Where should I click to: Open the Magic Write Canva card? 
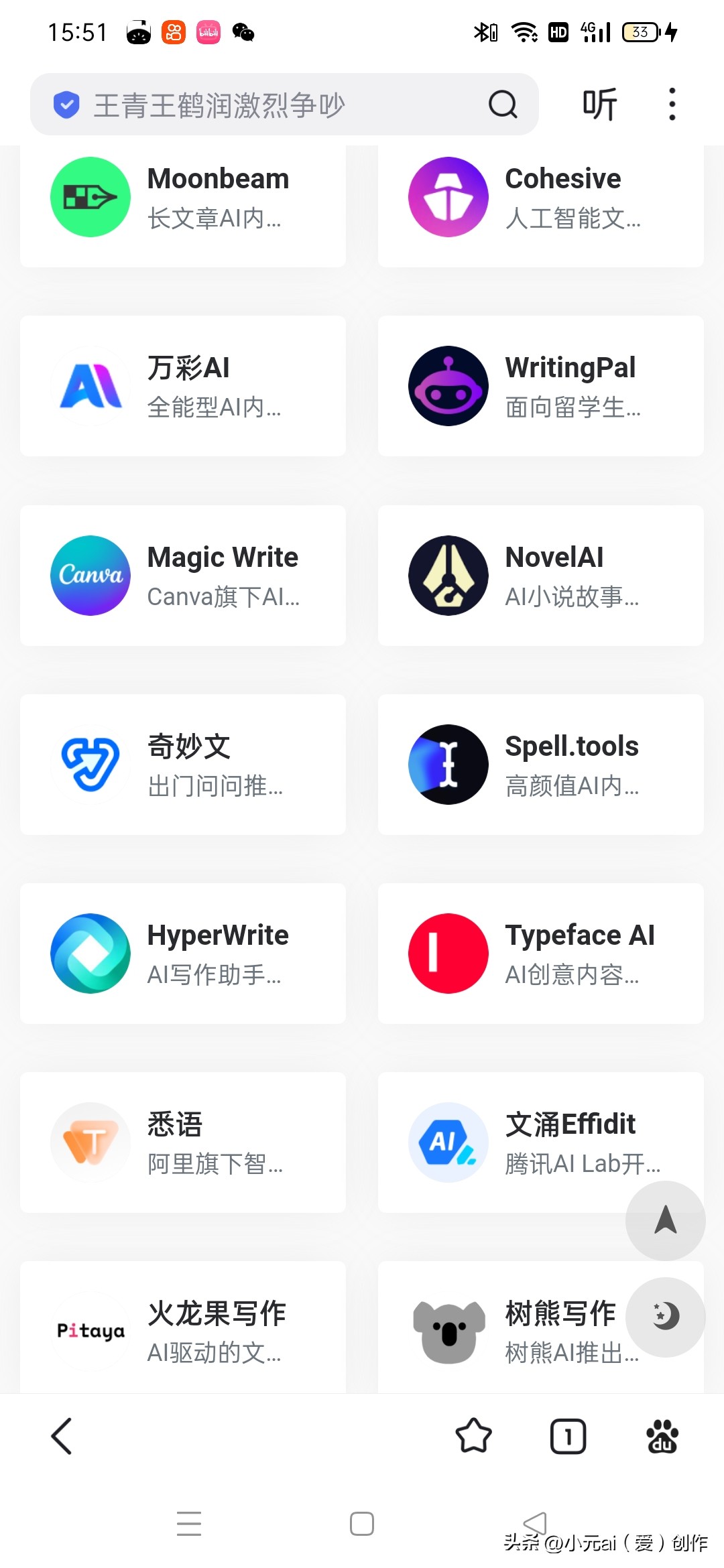pyautogui.click(x=183, y=576)
